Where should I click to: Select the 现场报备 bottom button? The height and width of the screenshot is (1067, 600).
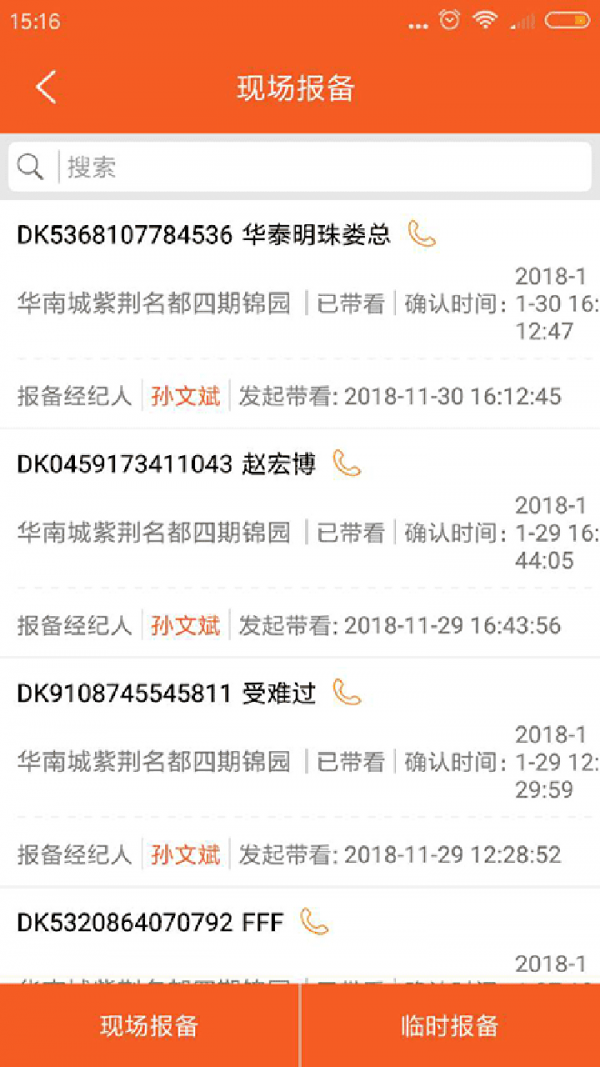pos(149,1026)
